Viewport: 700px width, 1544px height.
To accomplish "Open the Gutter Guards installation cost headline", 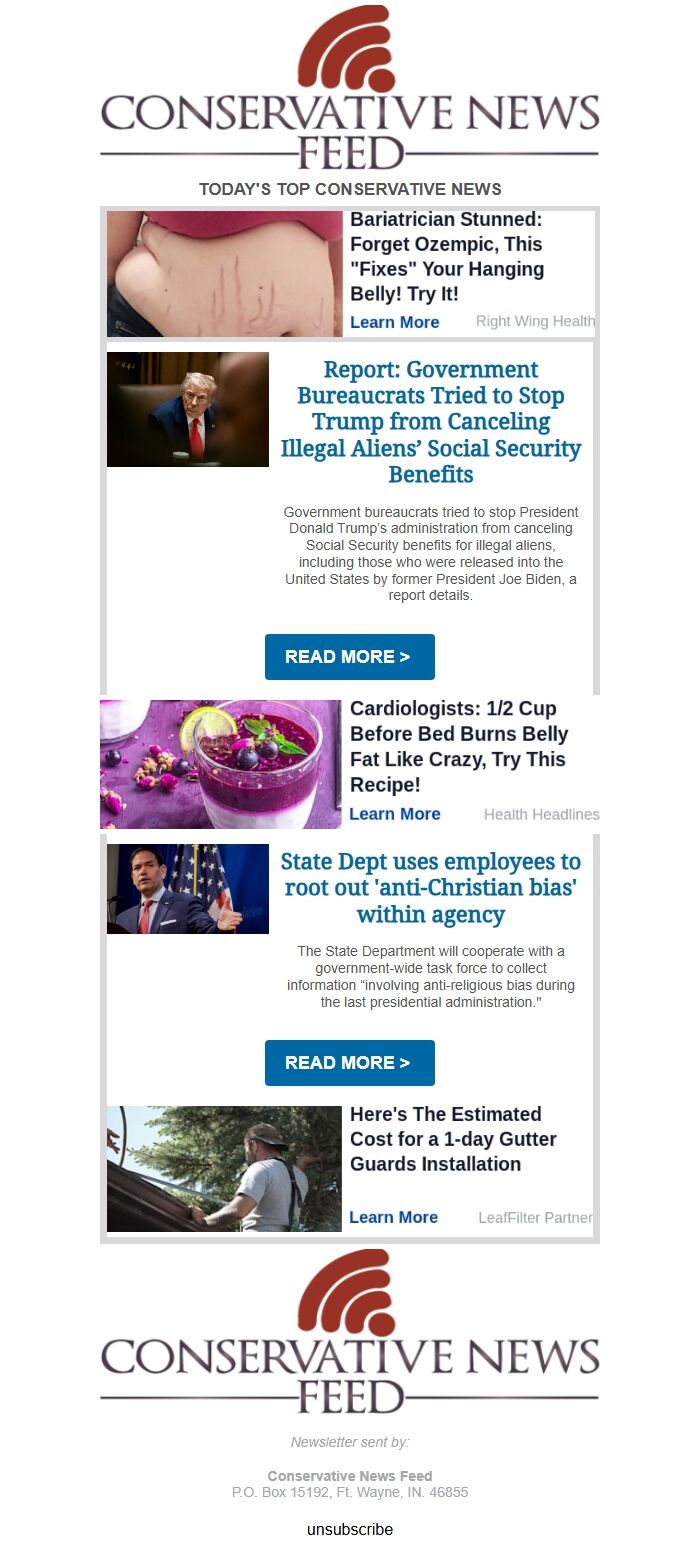I will pos(453,1139).
